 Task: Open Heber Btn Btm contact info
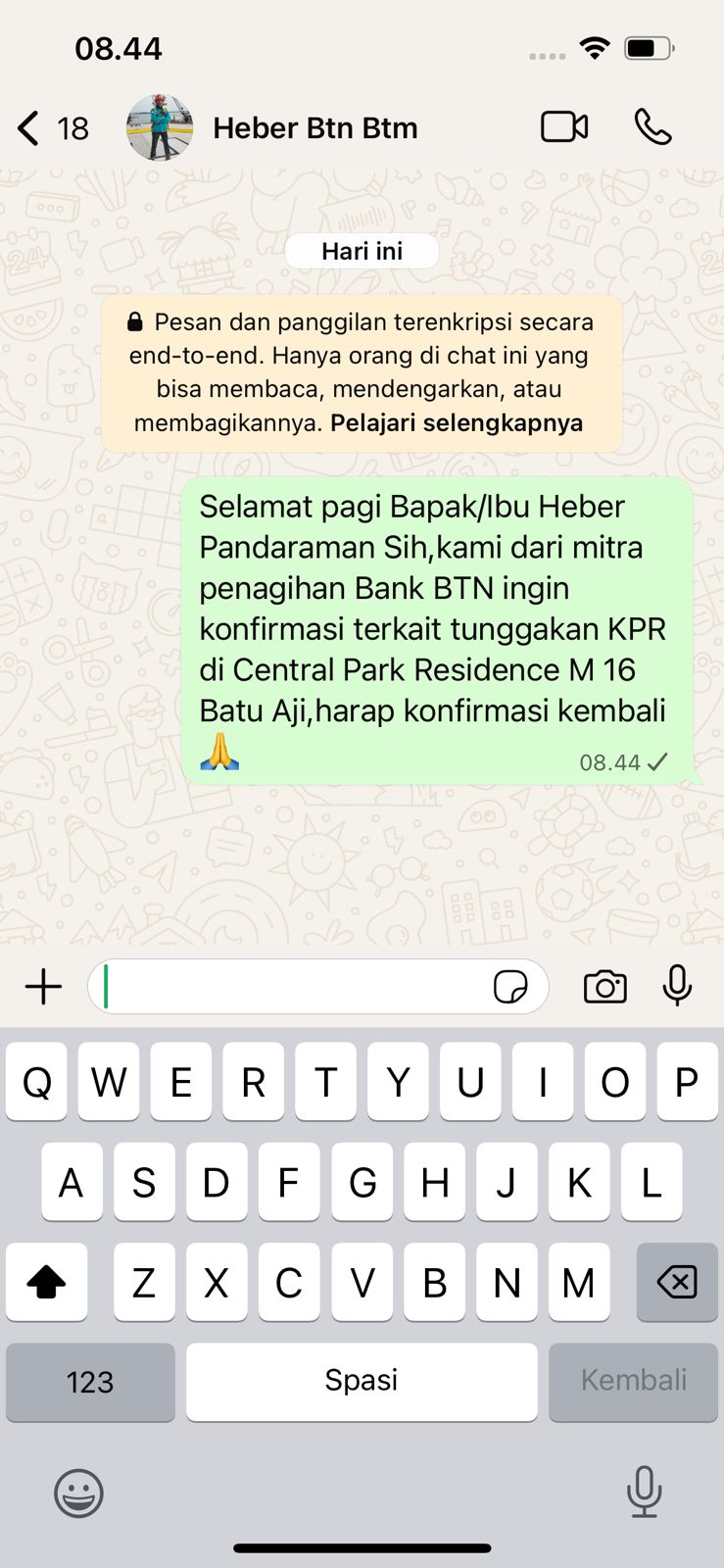(x=314, y=128)
